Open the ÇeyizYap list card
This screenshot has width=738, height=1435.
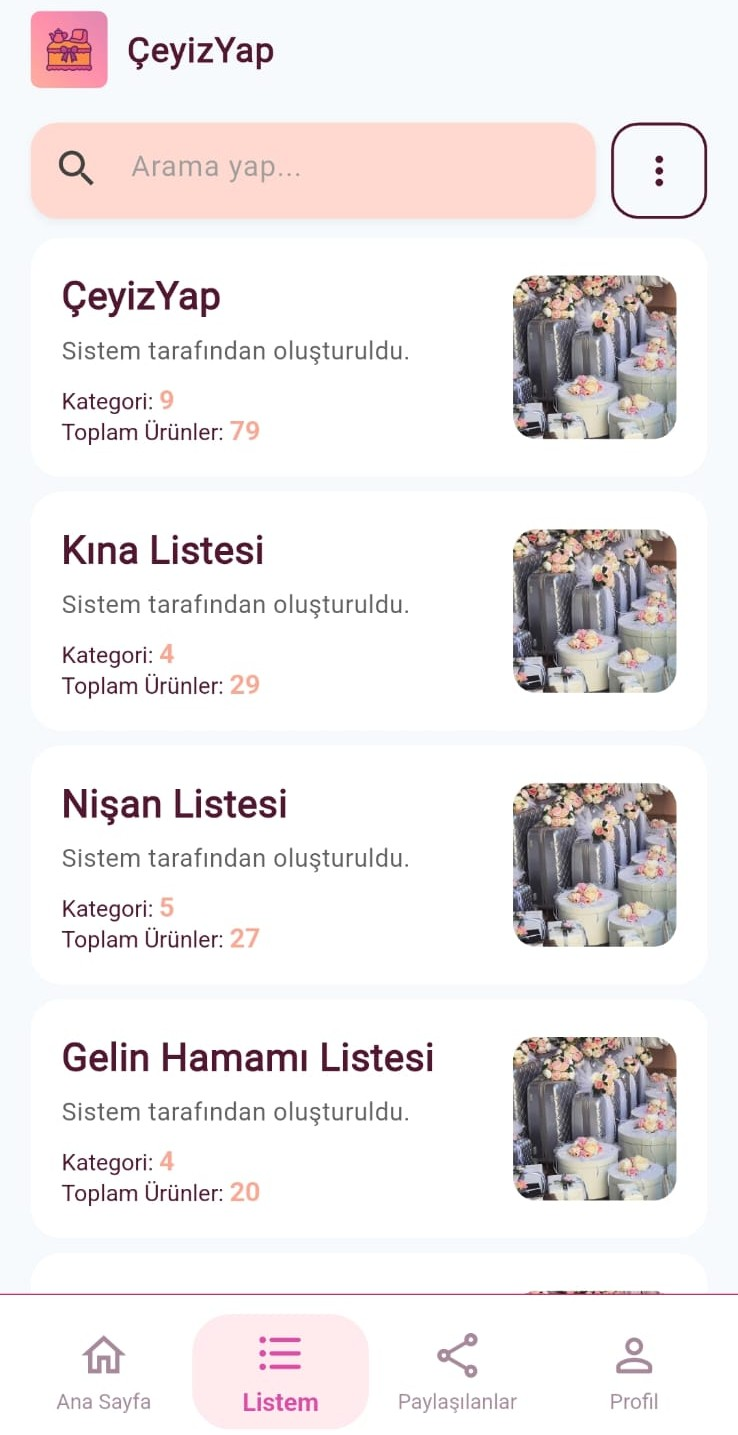pos(368,357)
